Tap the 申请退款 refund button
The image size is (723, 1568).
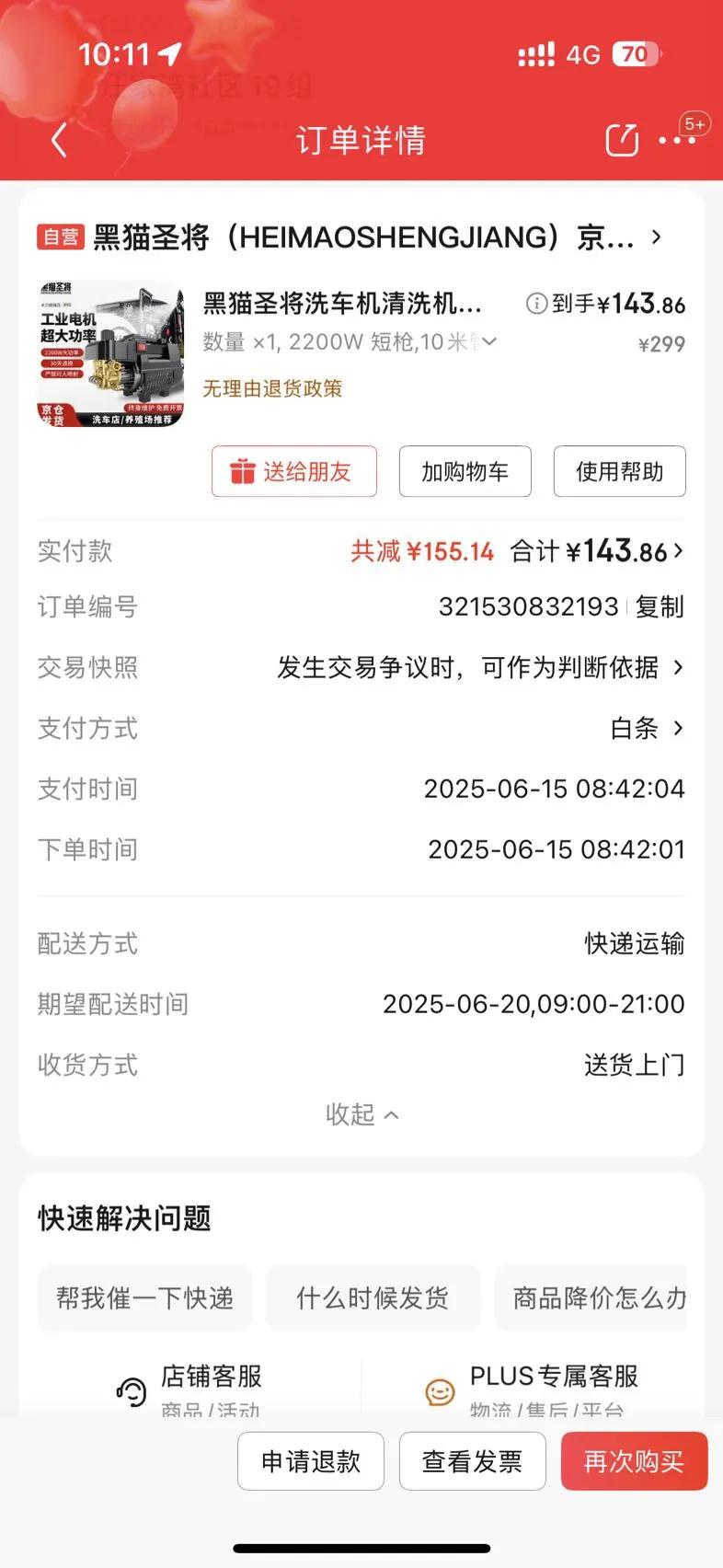pyautogui.click(x=310, y=1460)
